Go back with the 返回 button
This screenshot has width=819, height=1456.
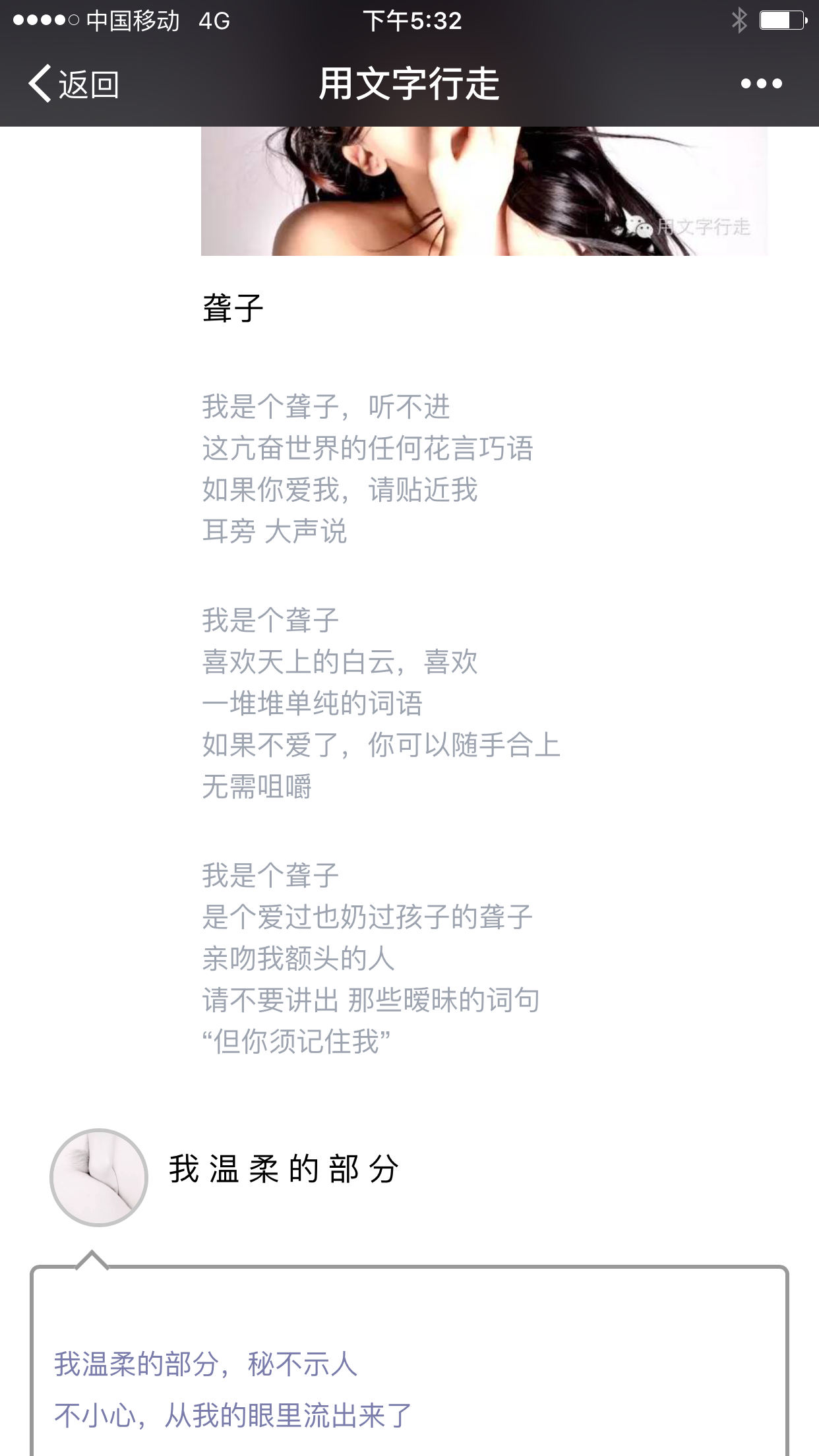(73, 84)
